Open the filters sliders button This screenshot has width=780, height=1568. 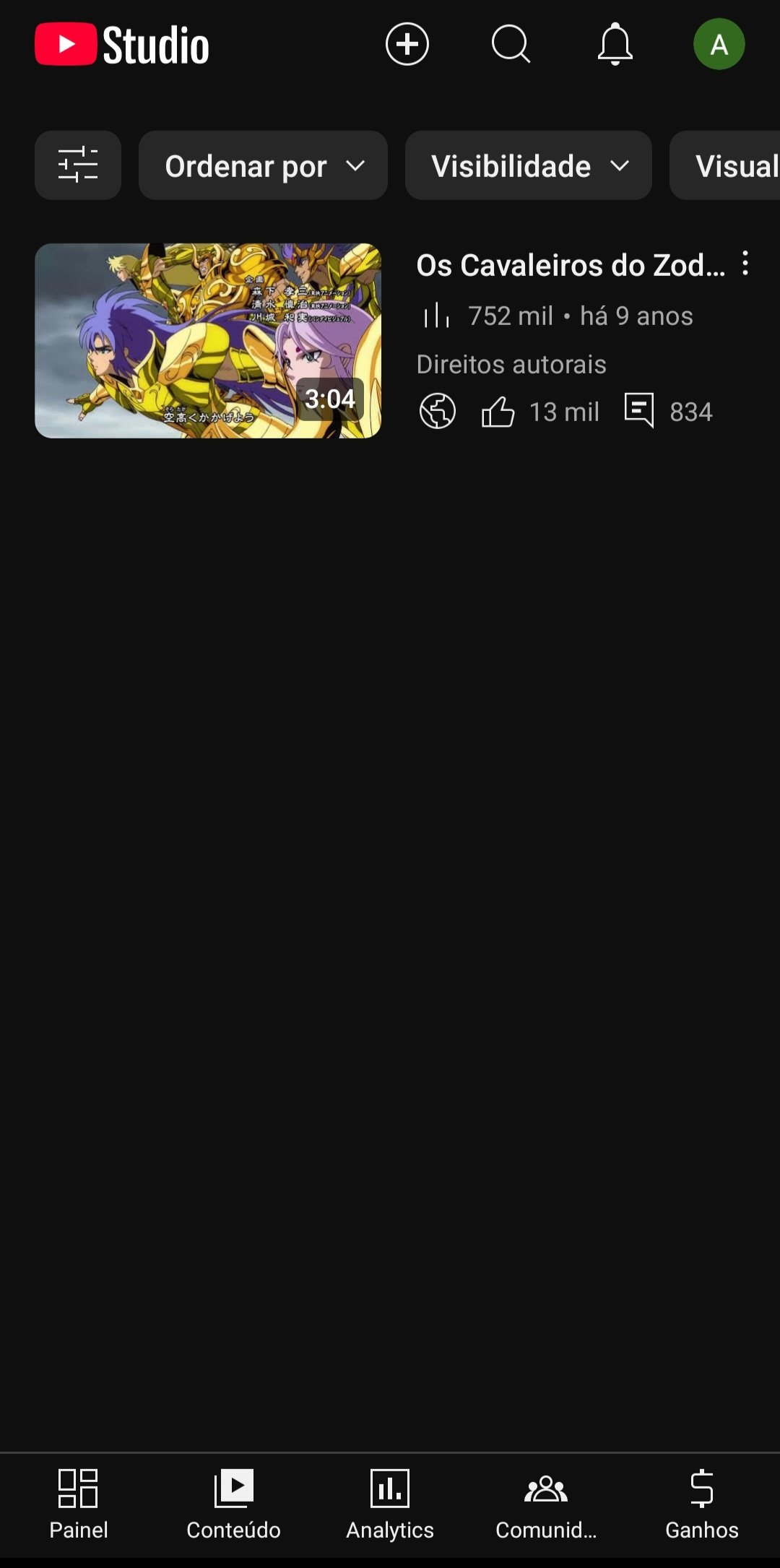(78, 165)
